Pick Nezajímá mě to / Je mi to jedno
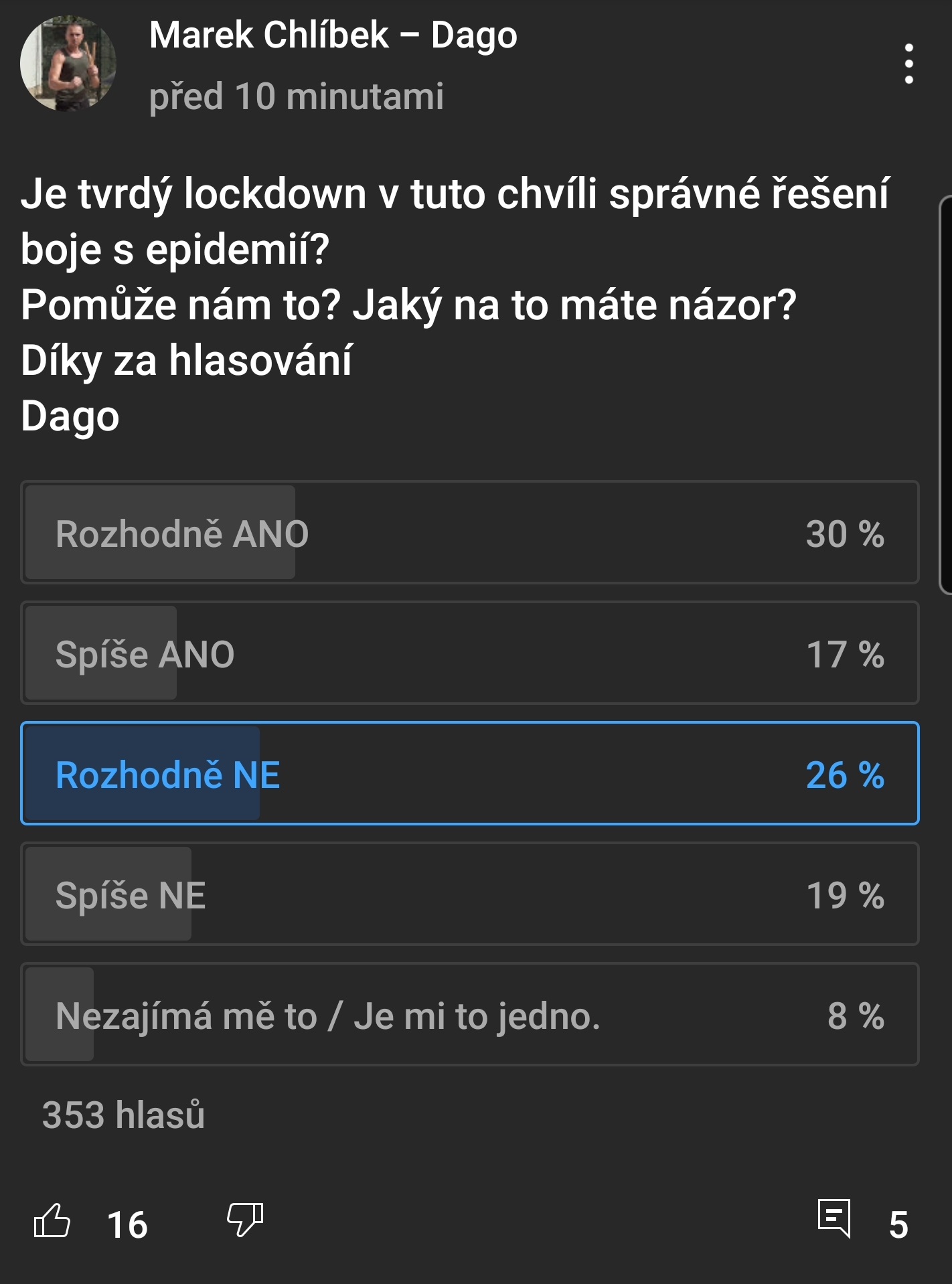This screenshot has height=1284, width=952. pos(469,1015)
